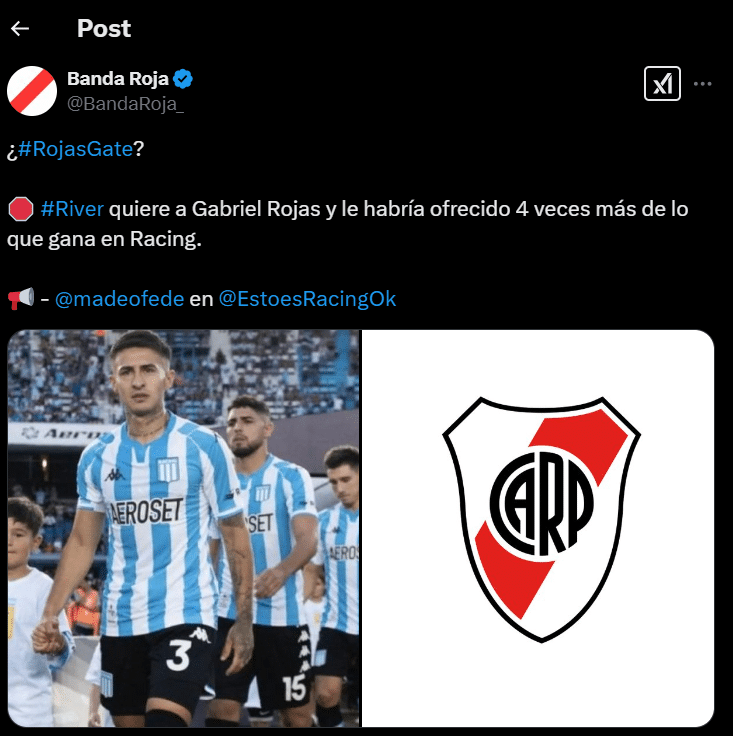Open the post's three-dot overflow menu
The width and height of the screenshot is (733, 736).
click(x=703, y=84)
